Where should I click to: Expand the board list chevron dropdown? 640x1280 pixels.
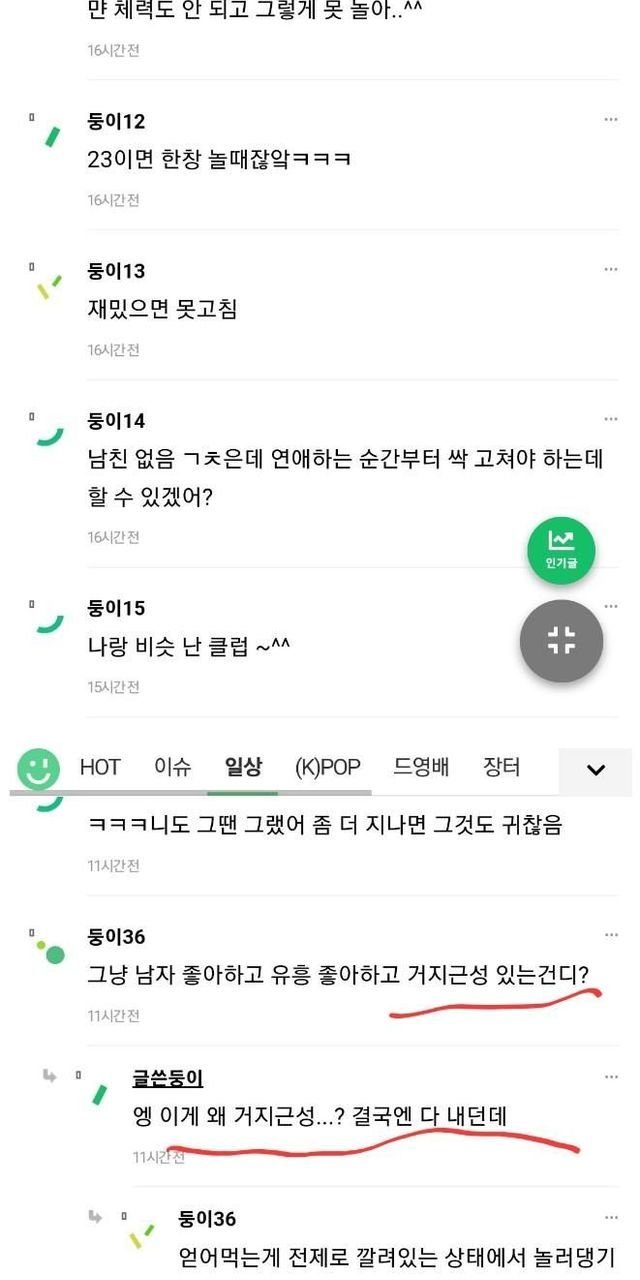(x=596, y=770)
